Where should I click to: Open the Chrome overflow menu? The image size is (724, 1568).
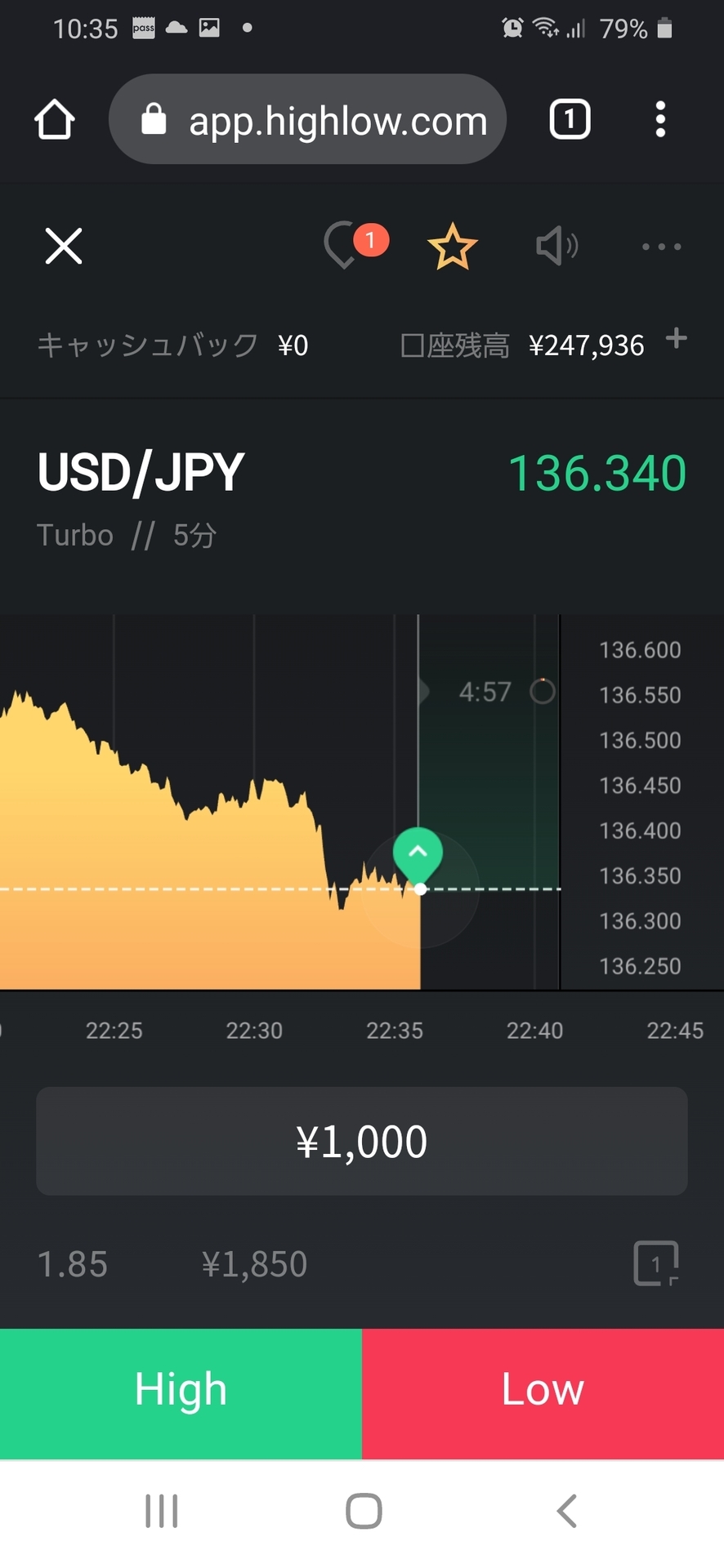tap(660, 120)
